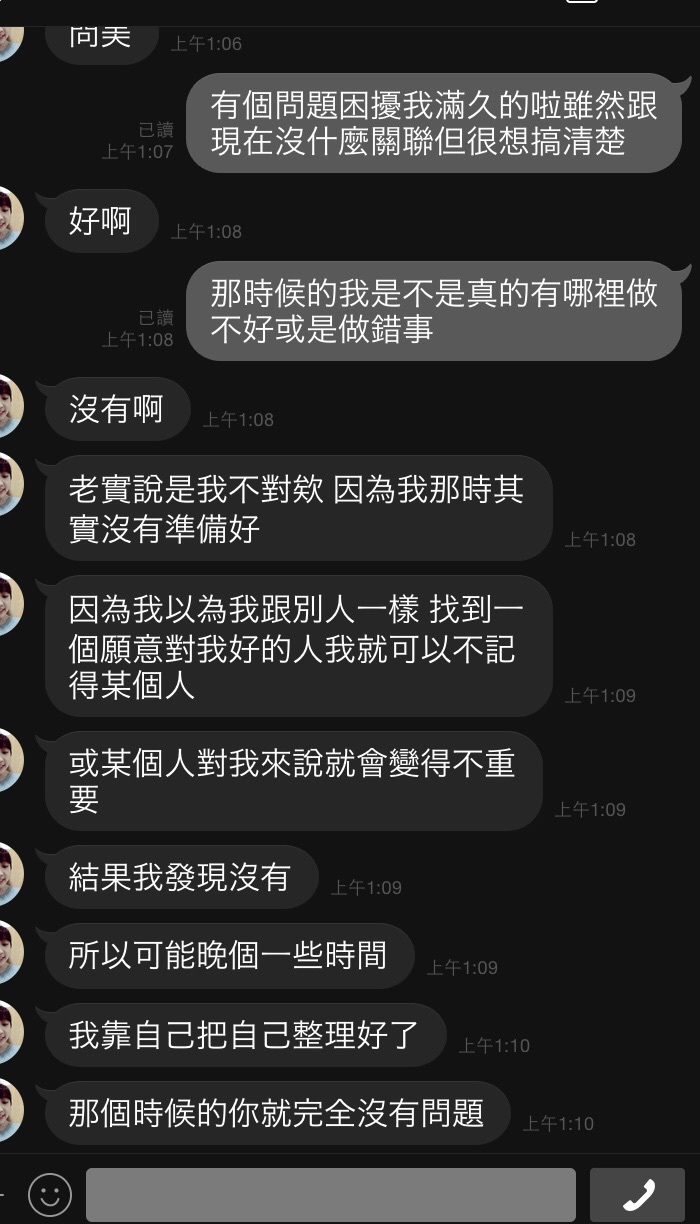Open the emoji sticker picker

pos(49,1194)
